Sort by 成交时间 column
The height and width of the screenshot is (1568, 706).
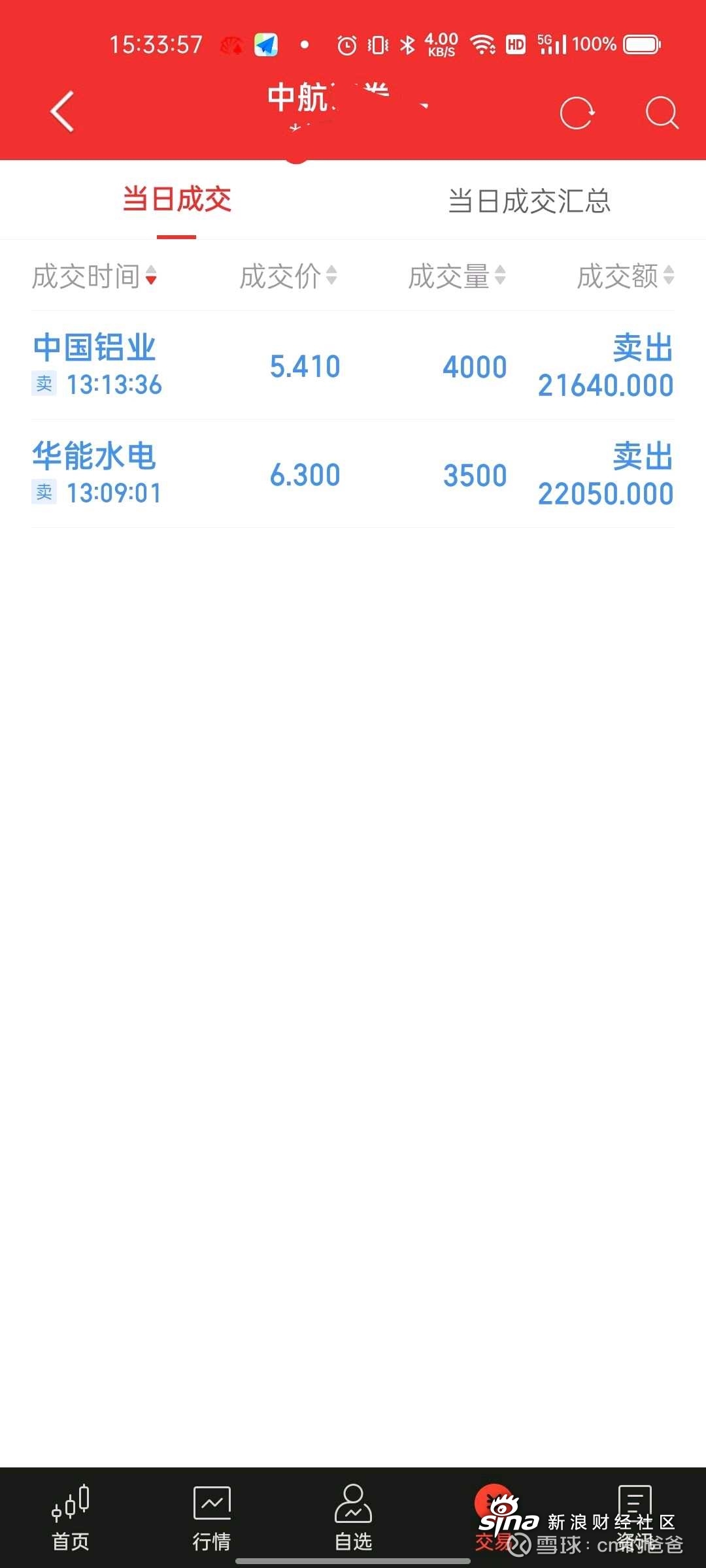[x=94, y=276]
